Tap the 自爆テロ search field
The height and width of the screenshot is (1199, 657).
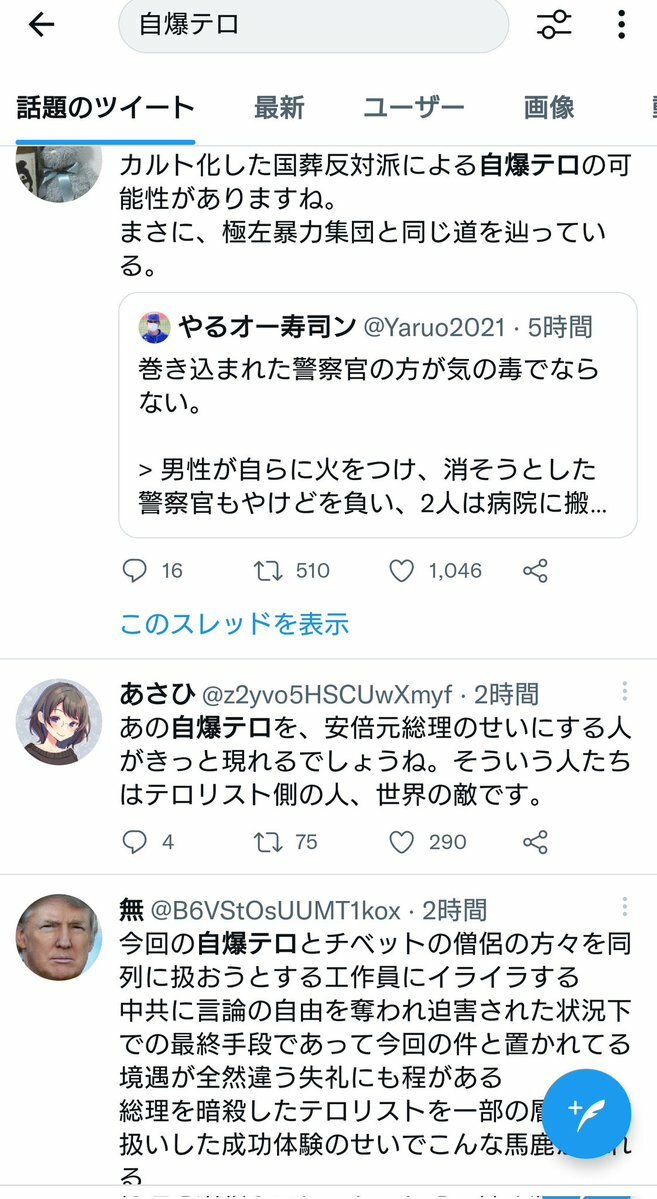[313, 25]
